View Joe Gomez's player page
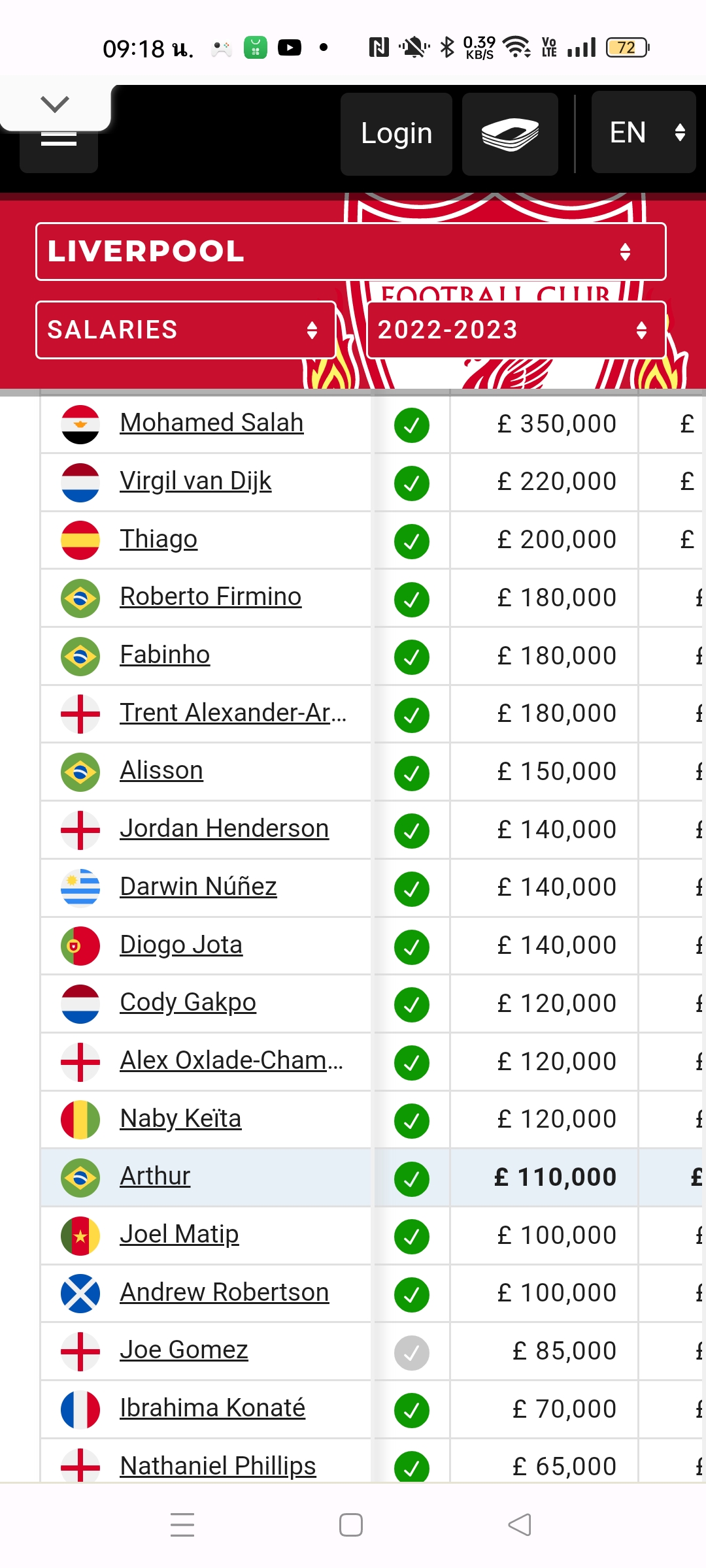The image size is (706, 1568). pos(184,1350)
